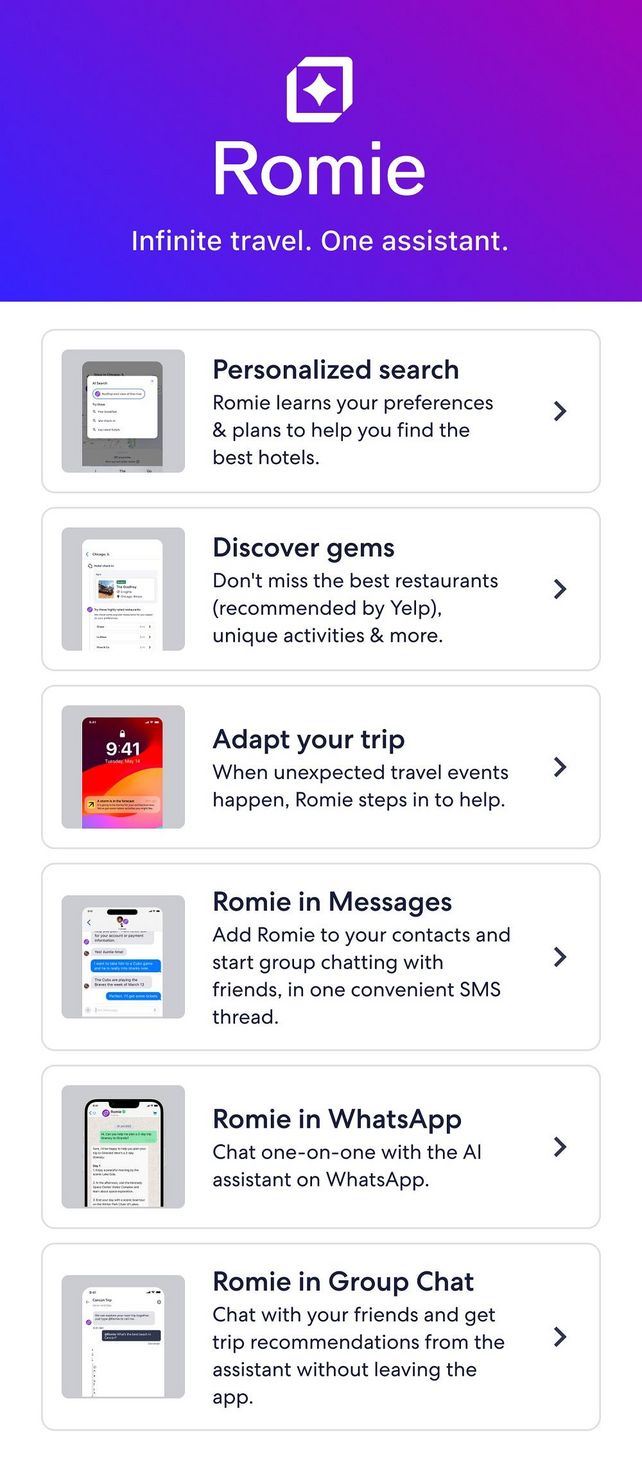Select the Adapt your trip row
Screen dimensions: 642x1460
(320, 767)
